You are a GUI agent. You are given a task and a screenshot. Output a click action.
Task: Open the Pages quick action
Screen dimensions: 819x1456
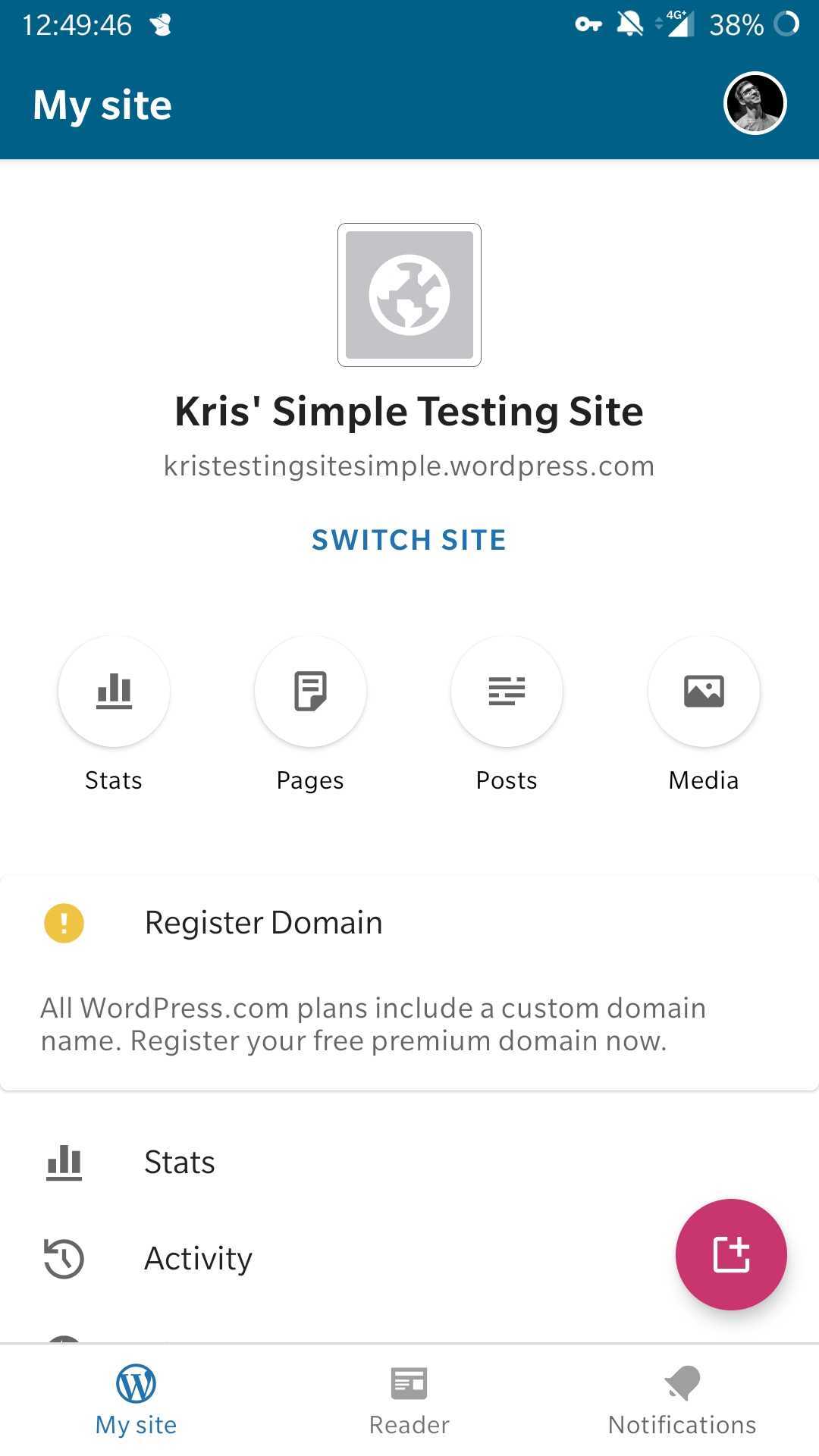[310, 691]
